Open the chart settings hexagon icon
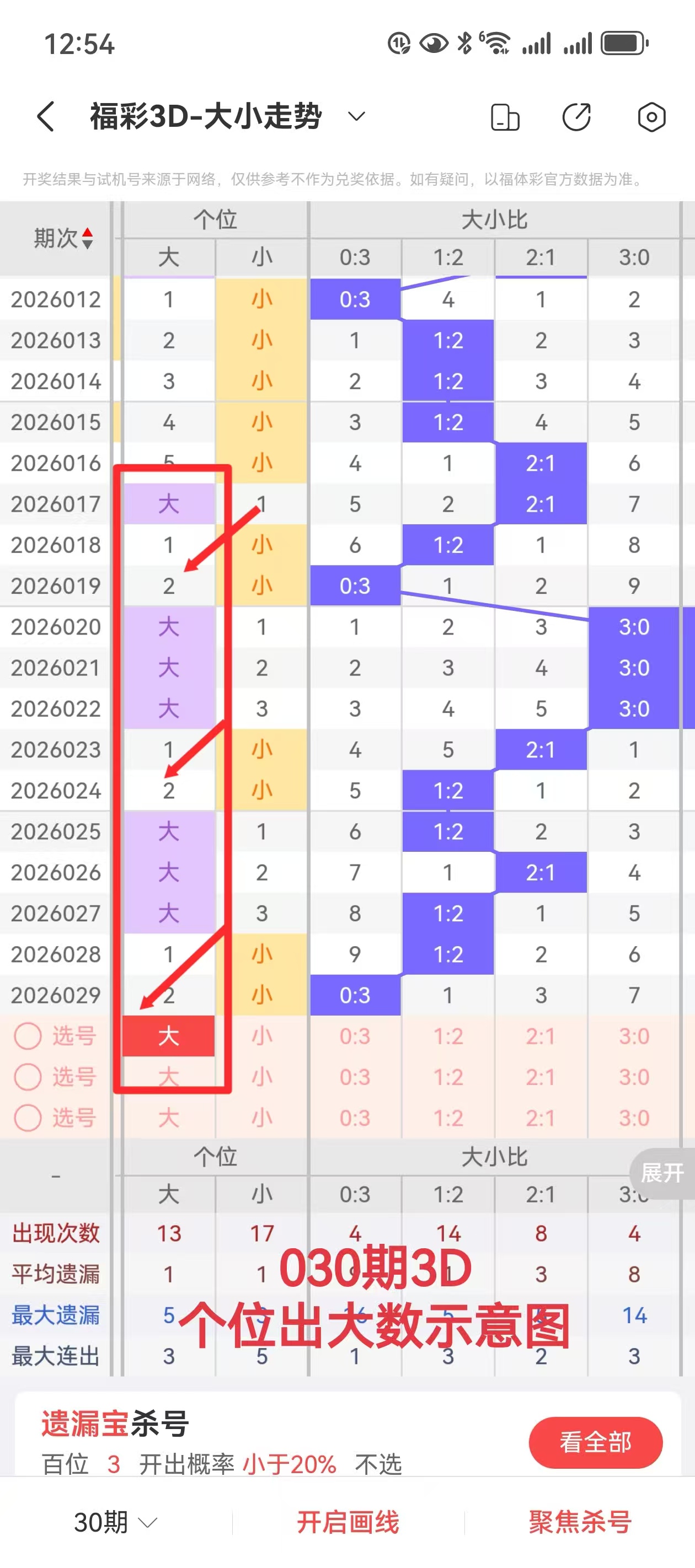 click(651, 117)
